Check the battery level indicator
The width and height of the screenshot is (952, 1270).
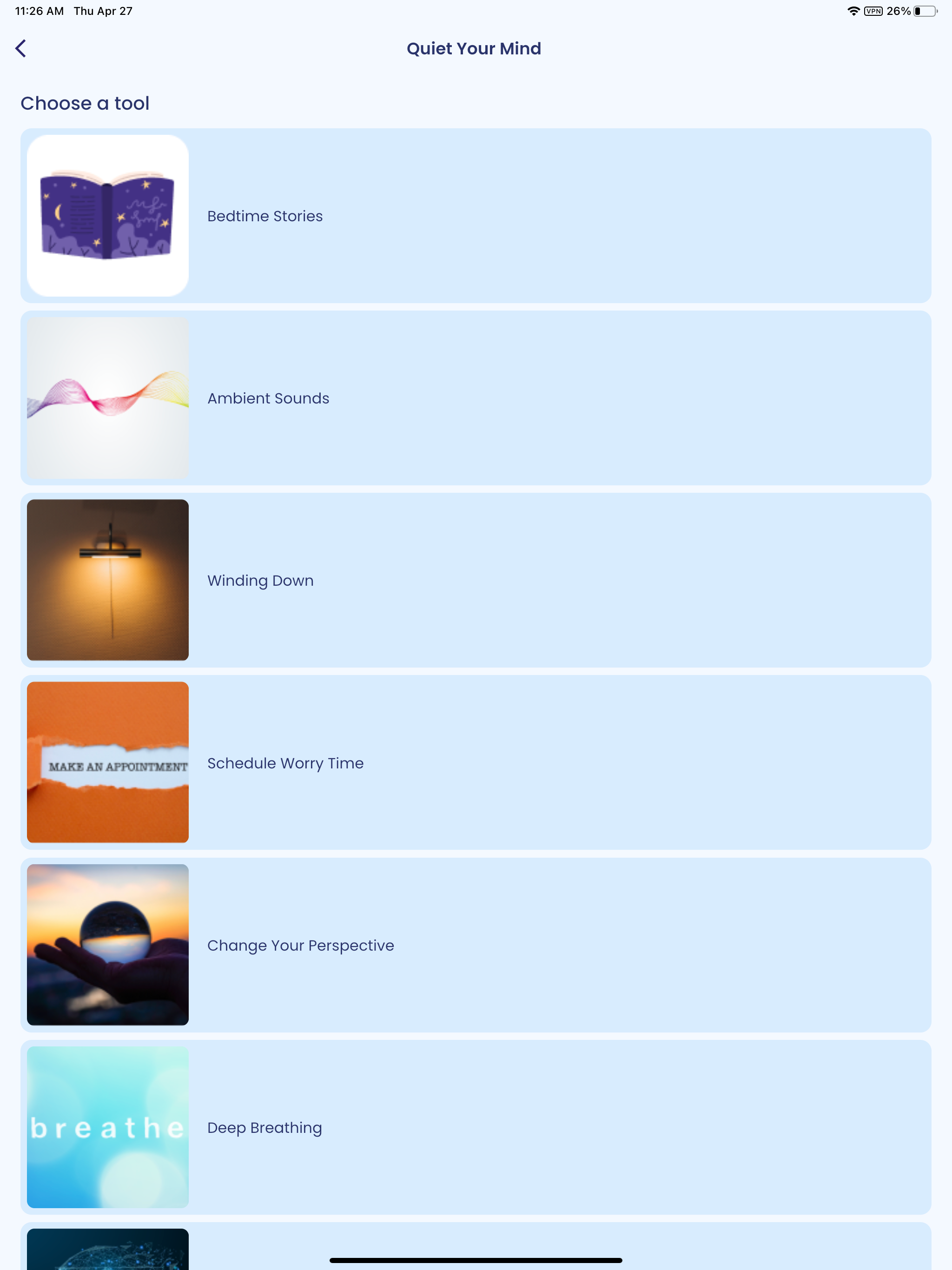926,10
